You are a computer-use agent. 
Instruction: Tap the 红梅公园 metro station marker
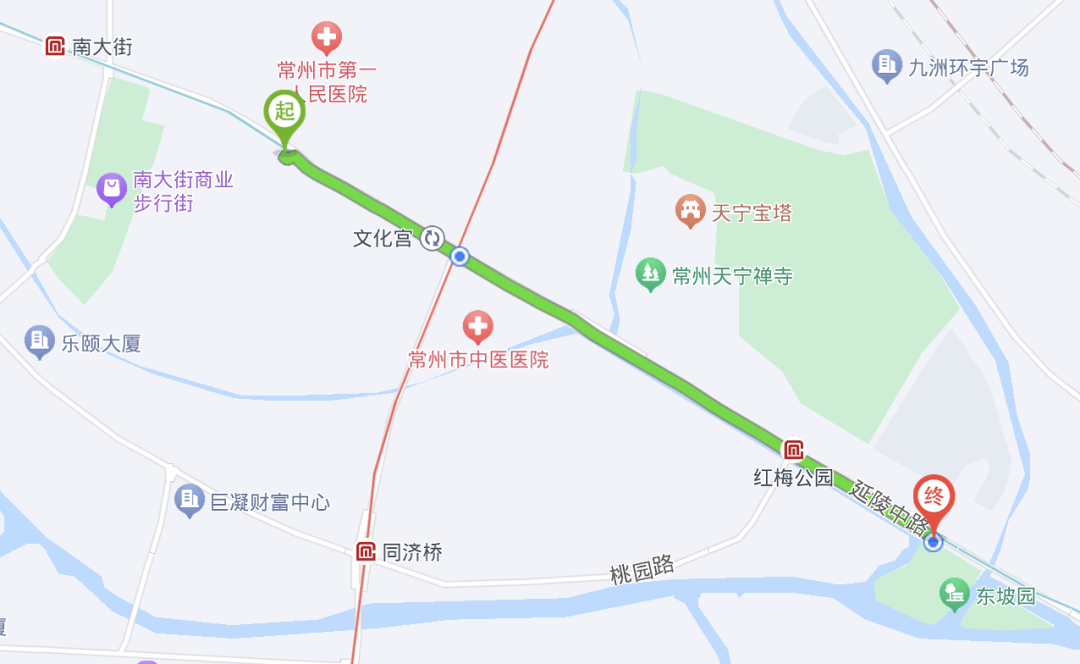(x=794, y=450)
